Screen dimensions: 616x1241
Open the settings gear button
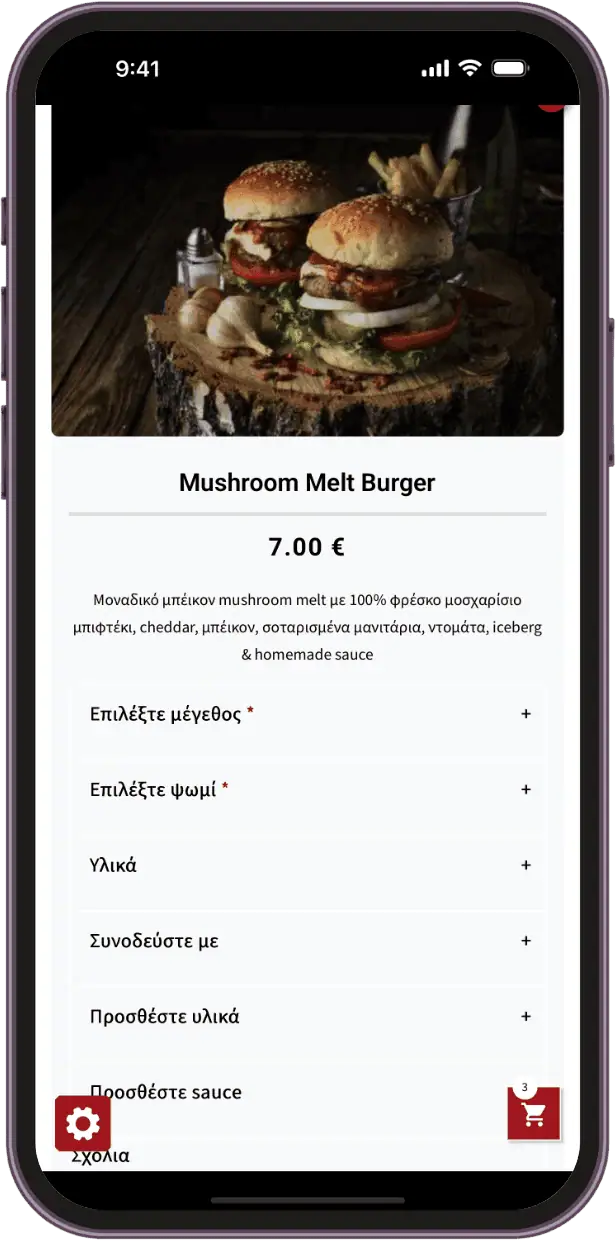[x=83, y=1124]
